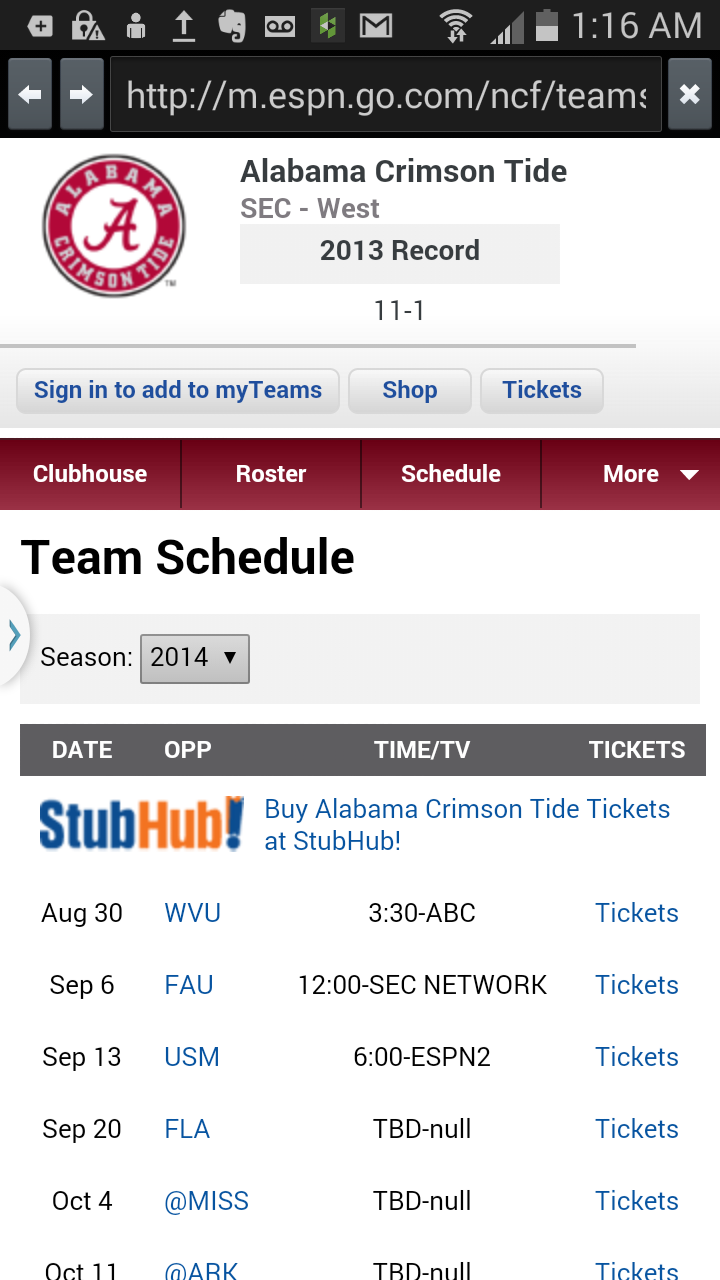The image size is (720, 1280).
Task: Open the WVU opponent link
Action: [190, 912]
